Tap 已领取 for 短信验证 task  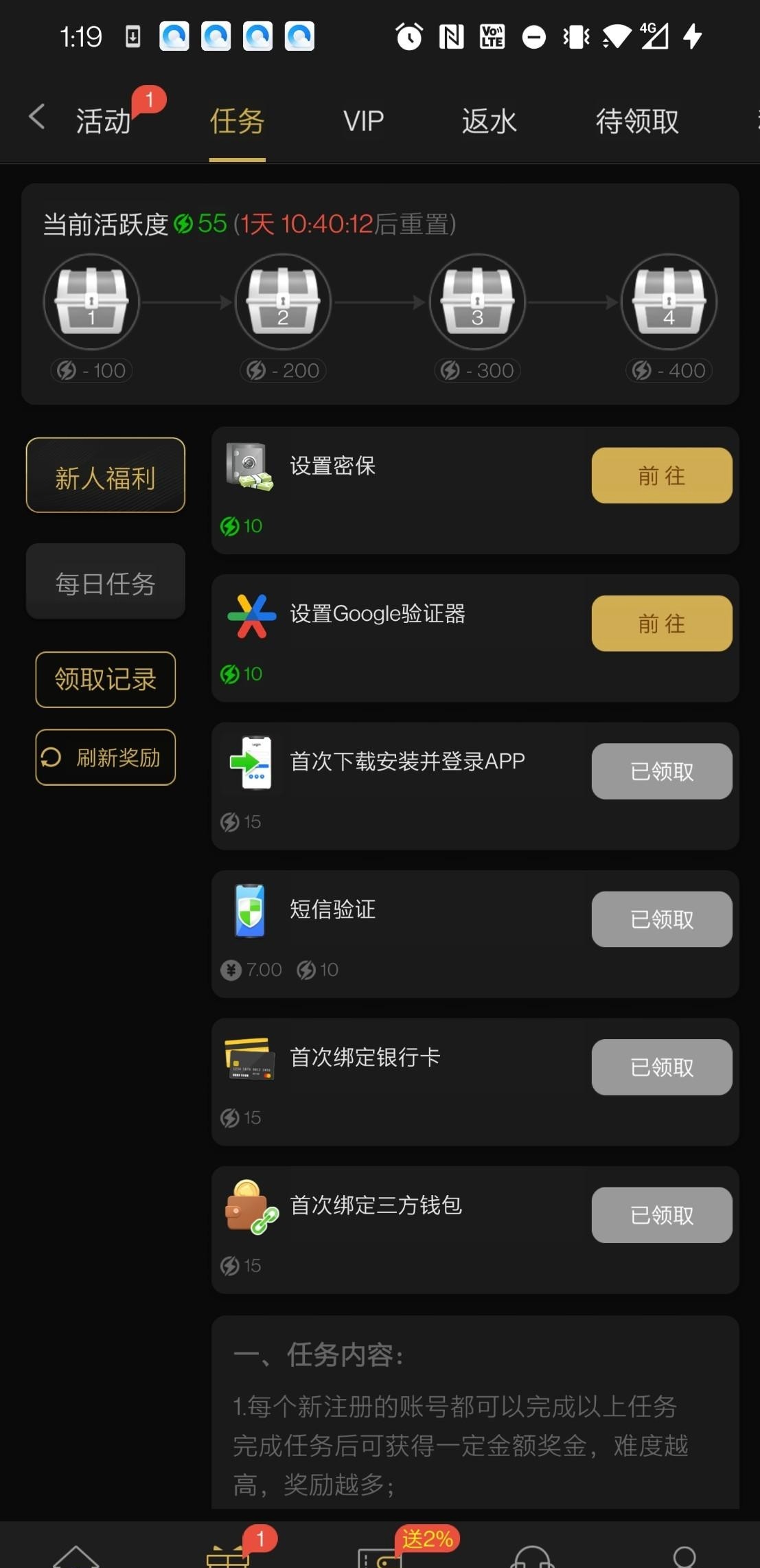662,919
